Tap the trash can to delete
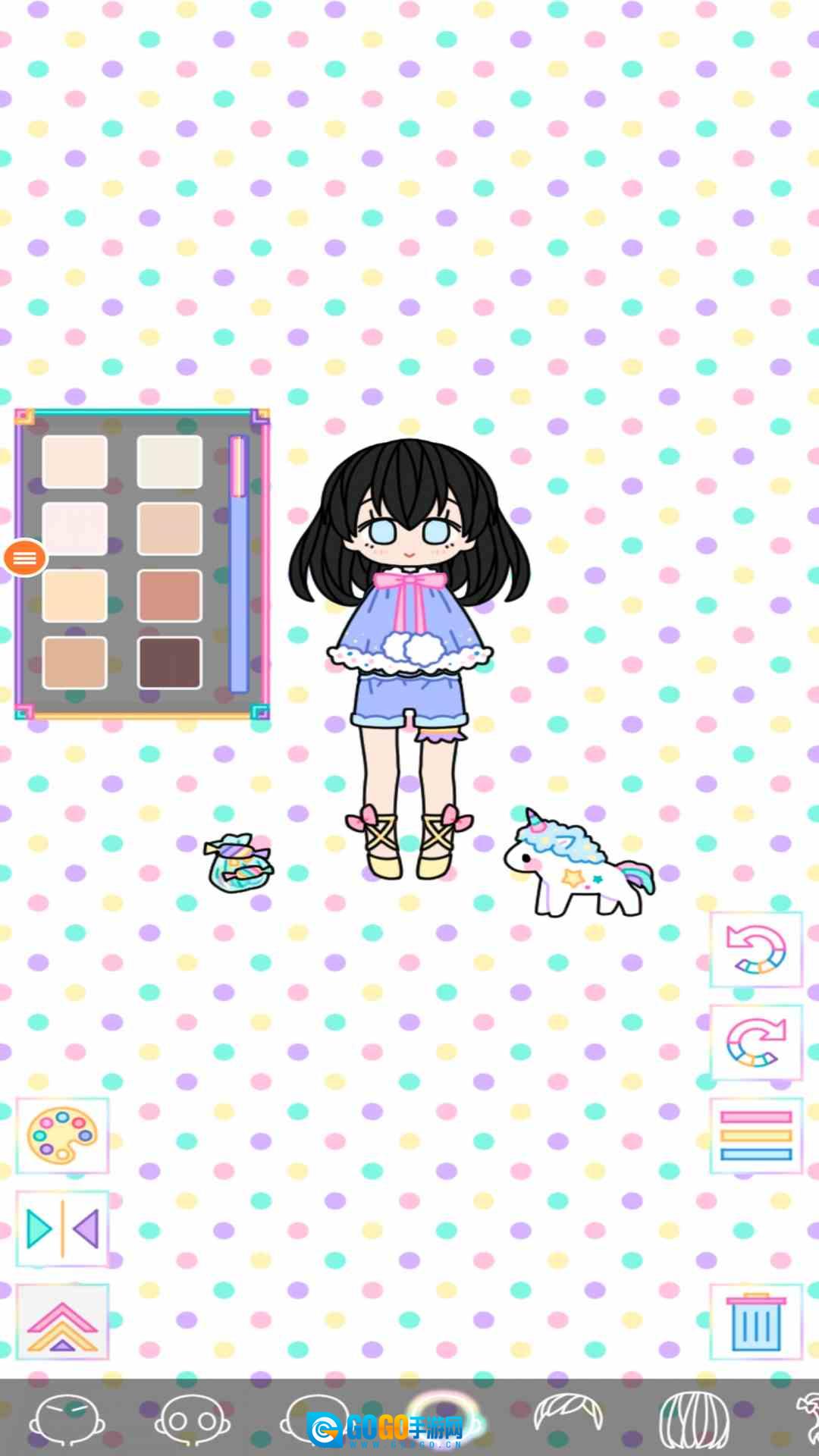The height and width of the screenshot is (1456, 819). click(x=755, y=1322)
